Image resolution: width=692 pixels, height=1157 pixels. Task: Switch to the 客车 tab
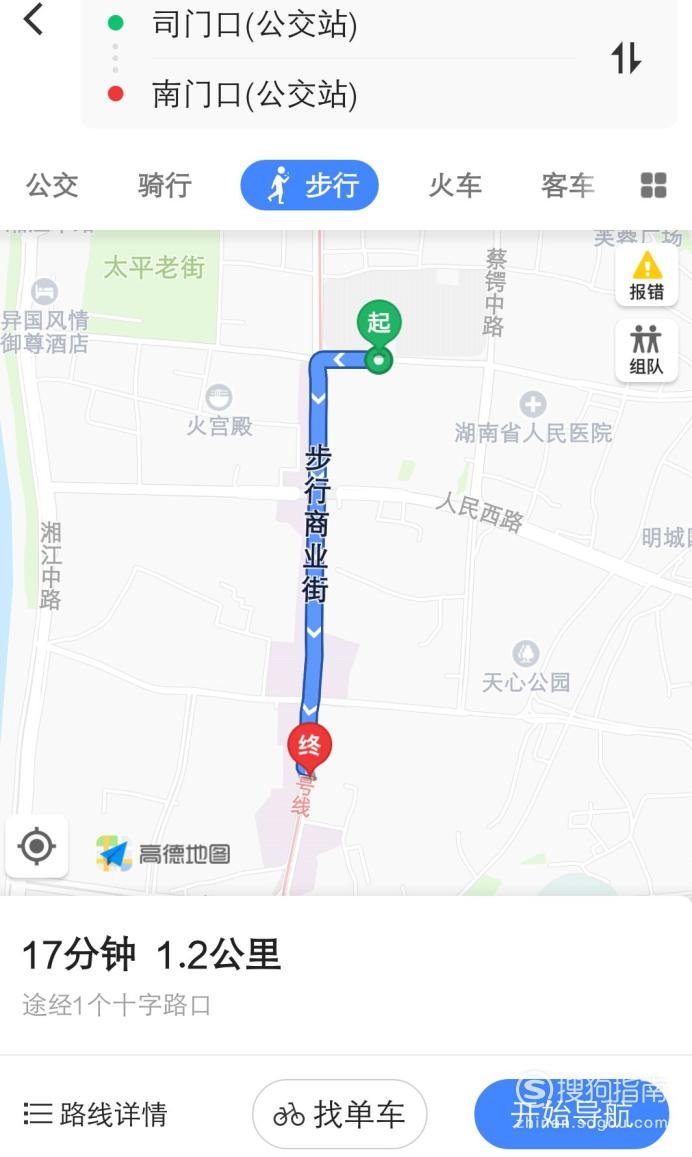pyautogui.click(x=567, y=185)
